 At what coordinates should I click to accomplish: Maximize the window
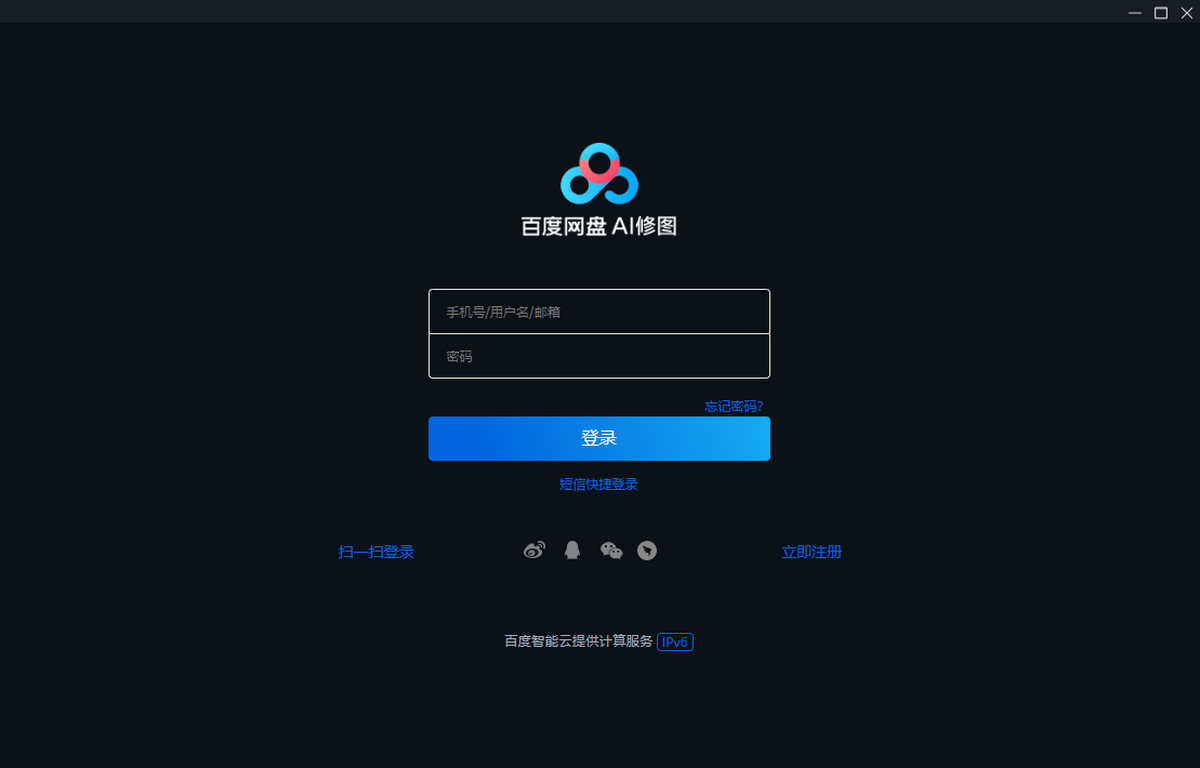point(1161,12)
